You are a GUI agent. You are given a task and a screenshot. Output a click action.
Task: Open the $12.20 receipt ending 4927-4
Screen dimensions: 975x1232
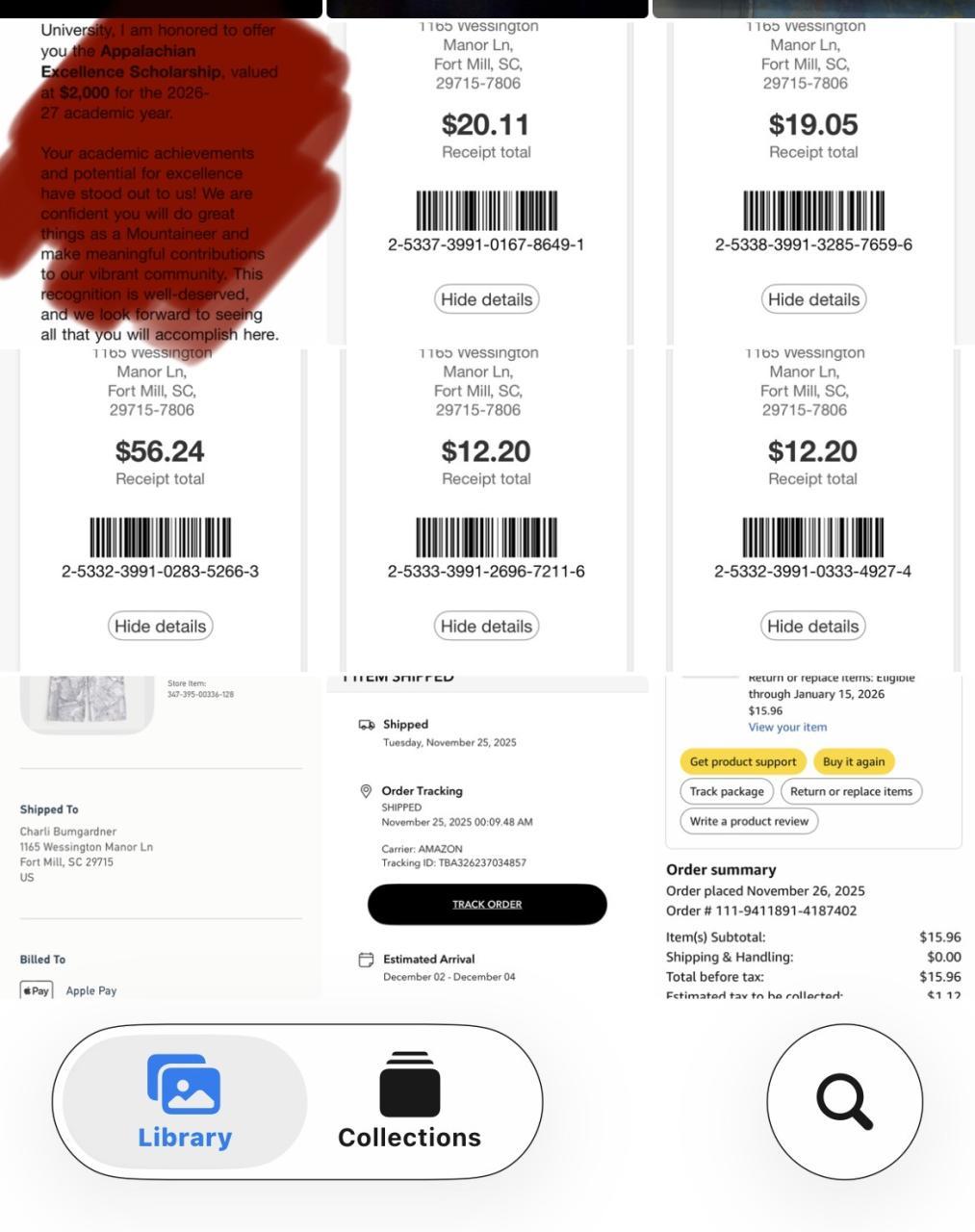pyautogui.click(x=813, y=510)
